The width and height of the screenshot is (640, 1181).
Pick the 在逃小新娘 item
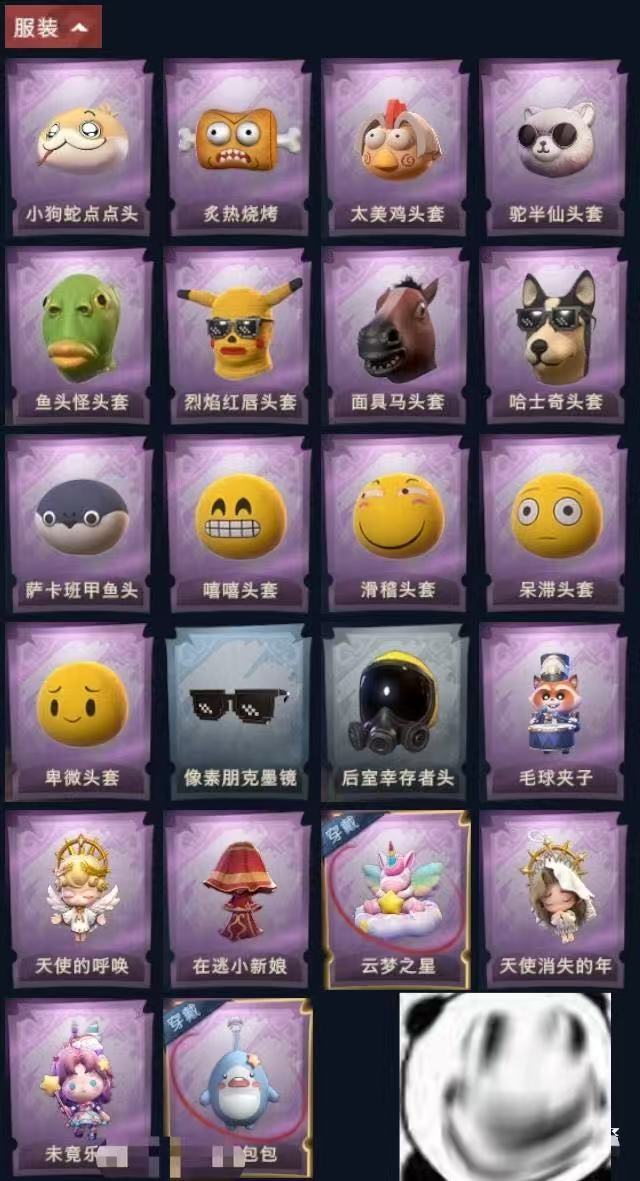pos(239,899)
